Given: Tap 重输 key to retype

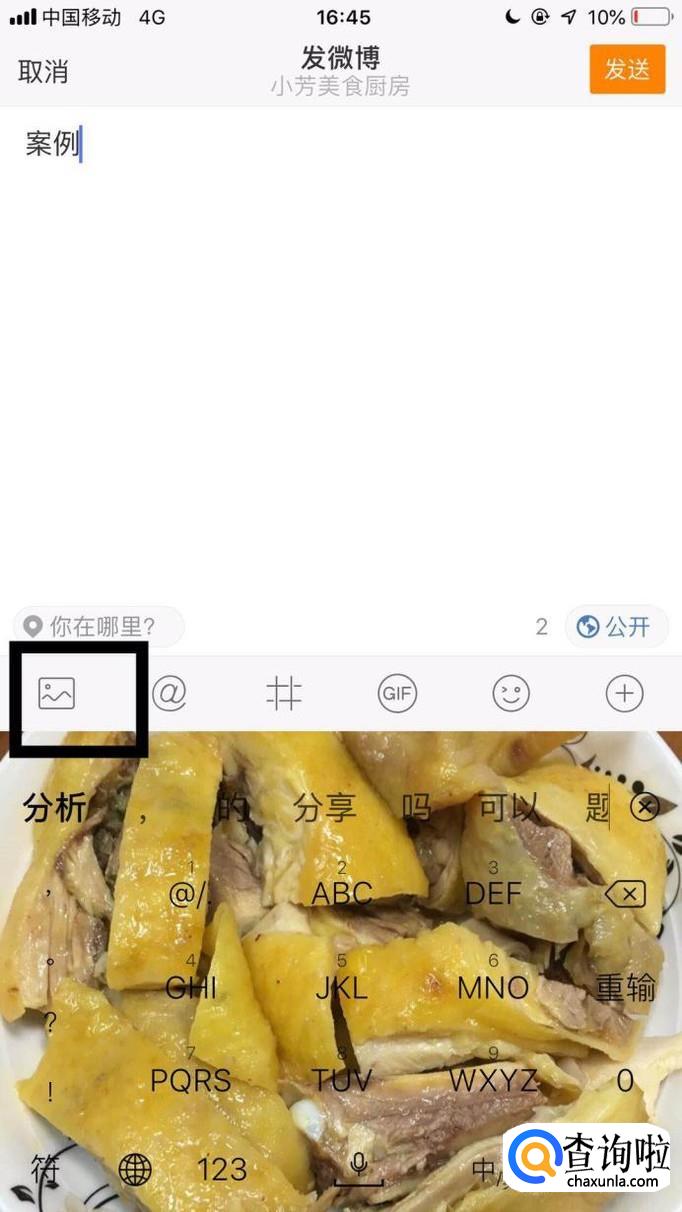Looking at the screenshot, I should (x=626, y=988).
